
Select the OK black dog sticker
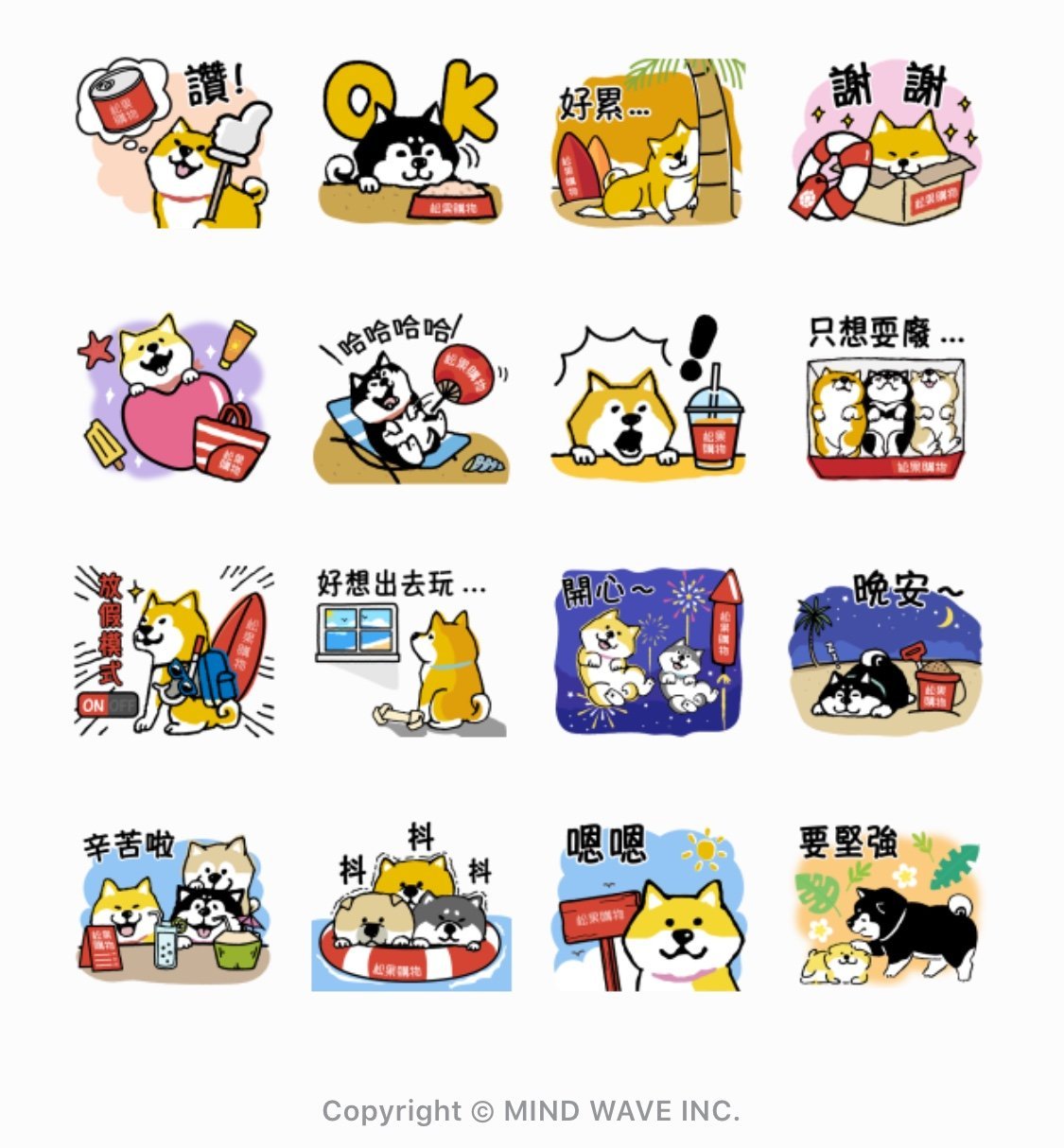tap(410, 144)
